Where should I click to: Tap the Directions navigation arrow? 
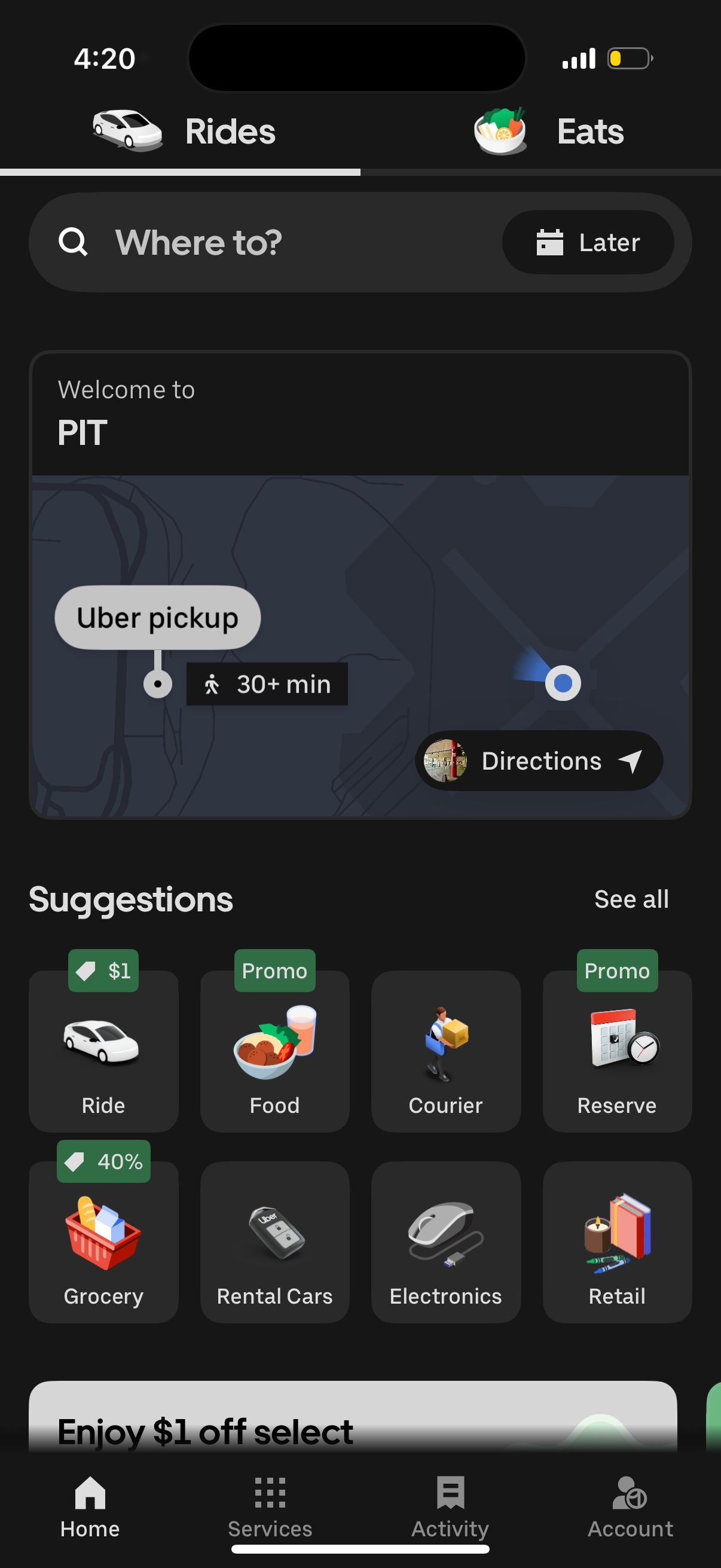pyautogui.click(x=631, y=760)
